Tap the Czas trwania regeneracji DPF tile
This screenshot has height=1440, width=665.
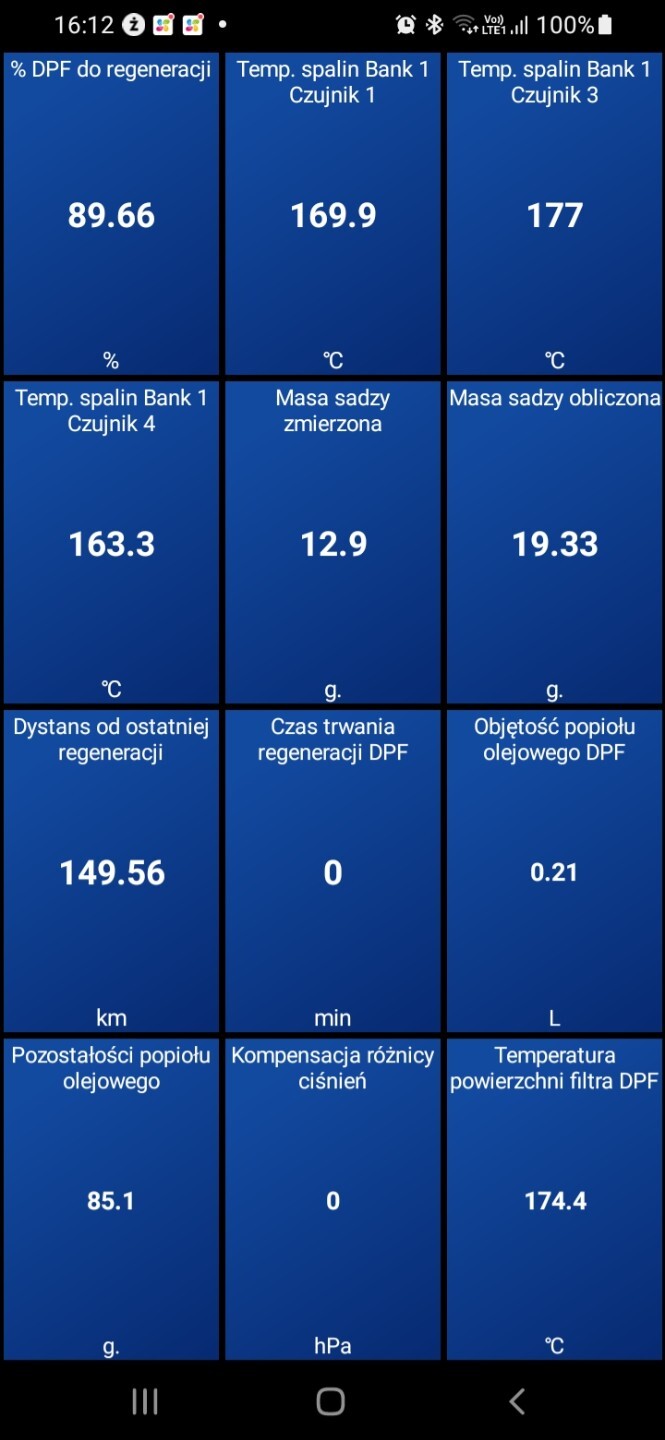coord(333,872)
